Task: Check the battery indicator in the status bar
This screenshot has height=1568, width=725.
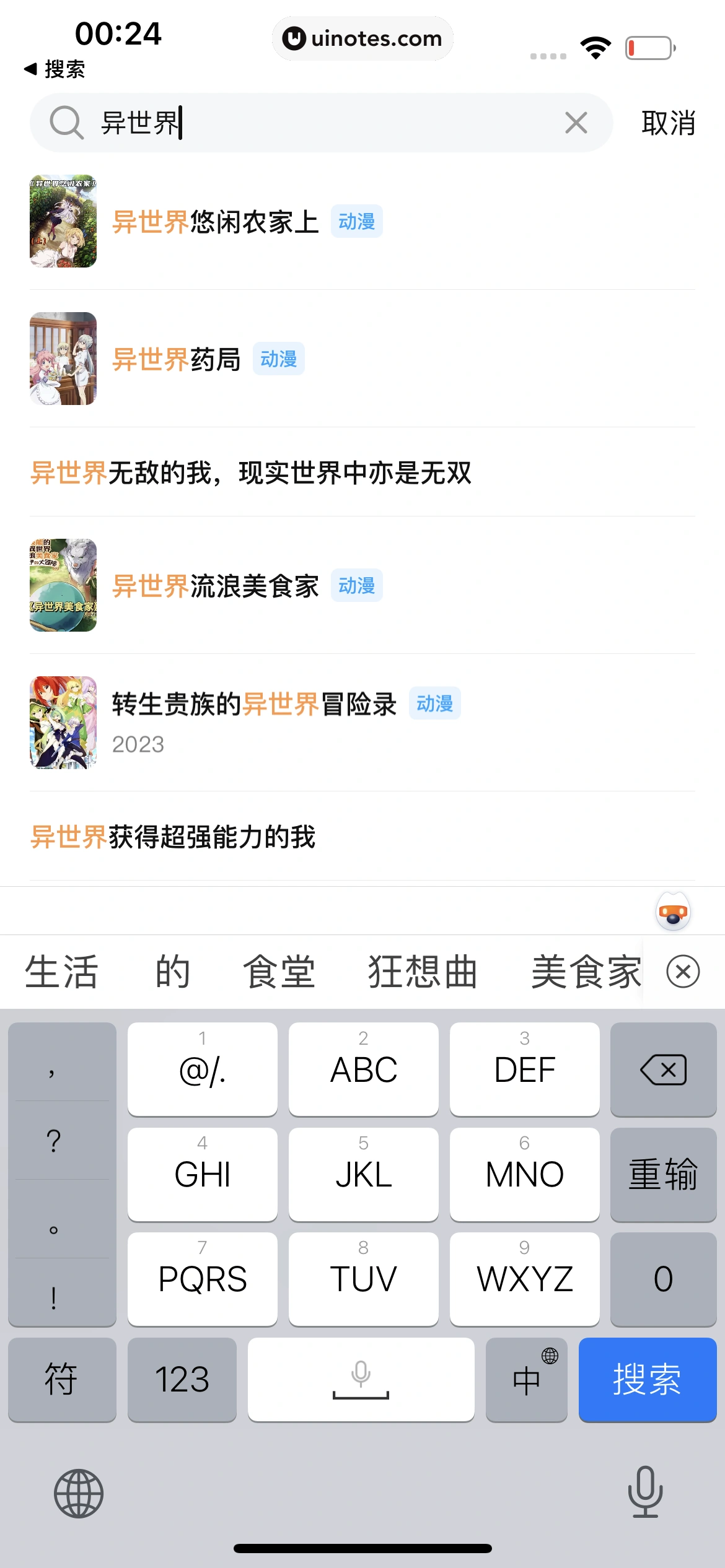Action: [648, 46]
